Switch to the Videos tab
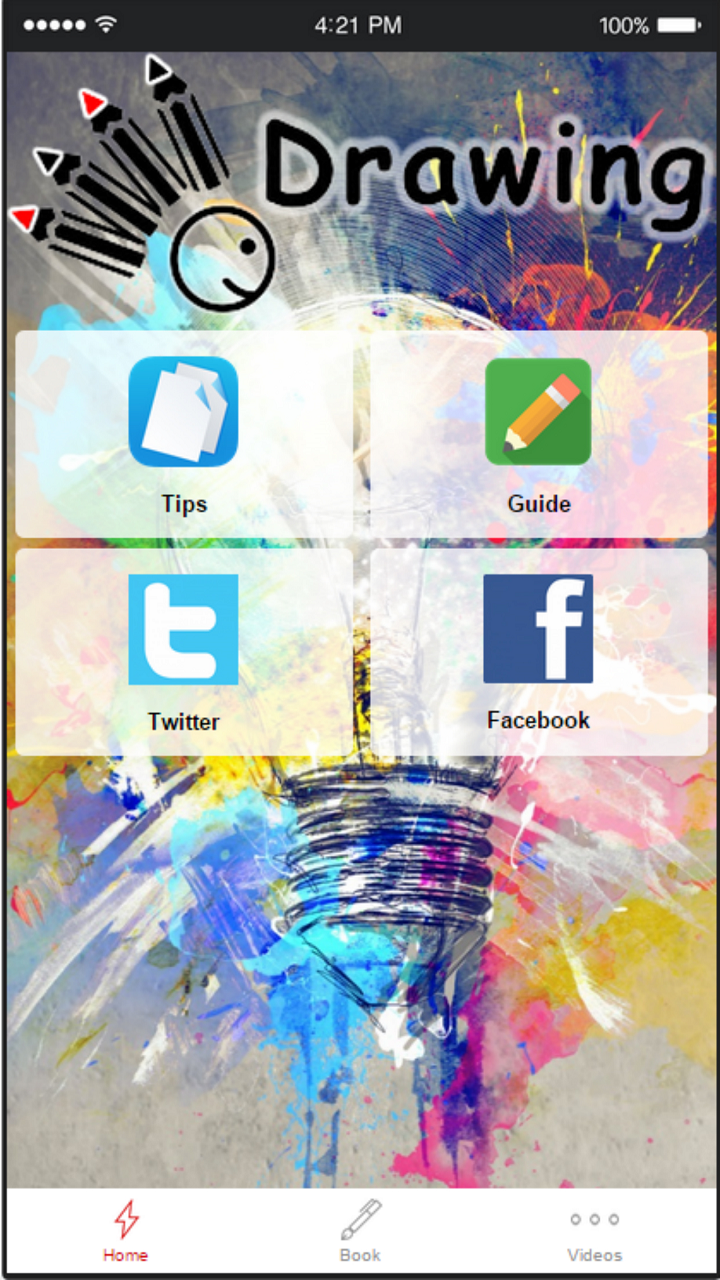The image size is (720, 1280). pyautogui.click(x=595, y=1232)
